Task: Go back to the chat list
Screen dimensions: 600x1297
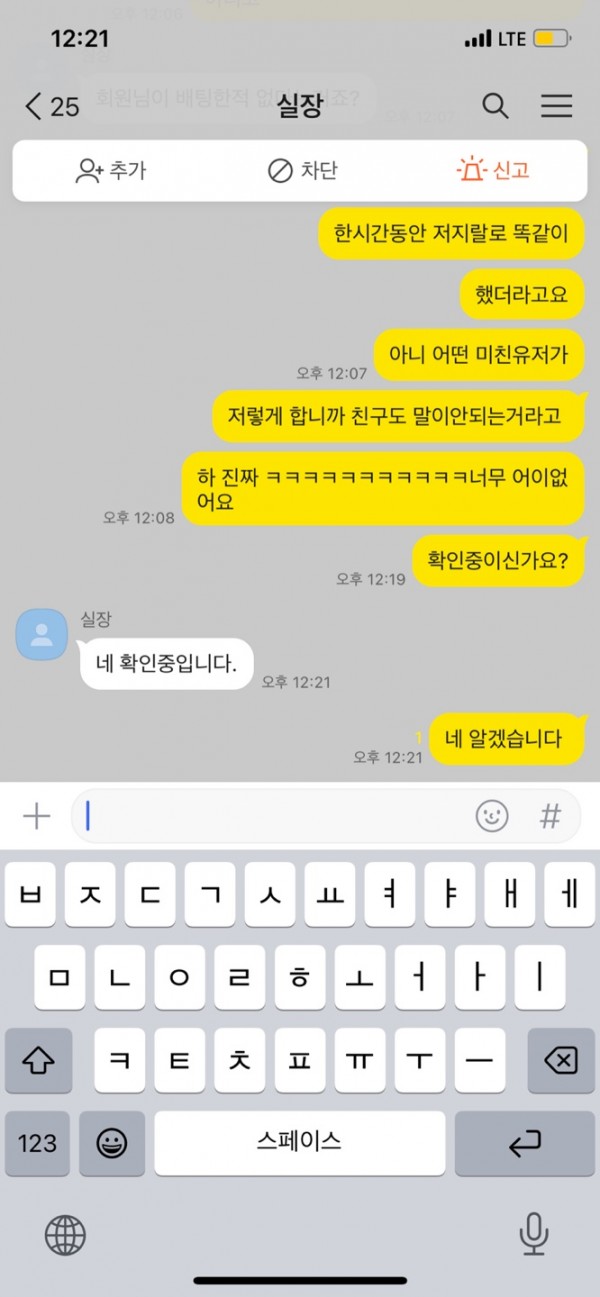Action: click(x=50, y=106)
